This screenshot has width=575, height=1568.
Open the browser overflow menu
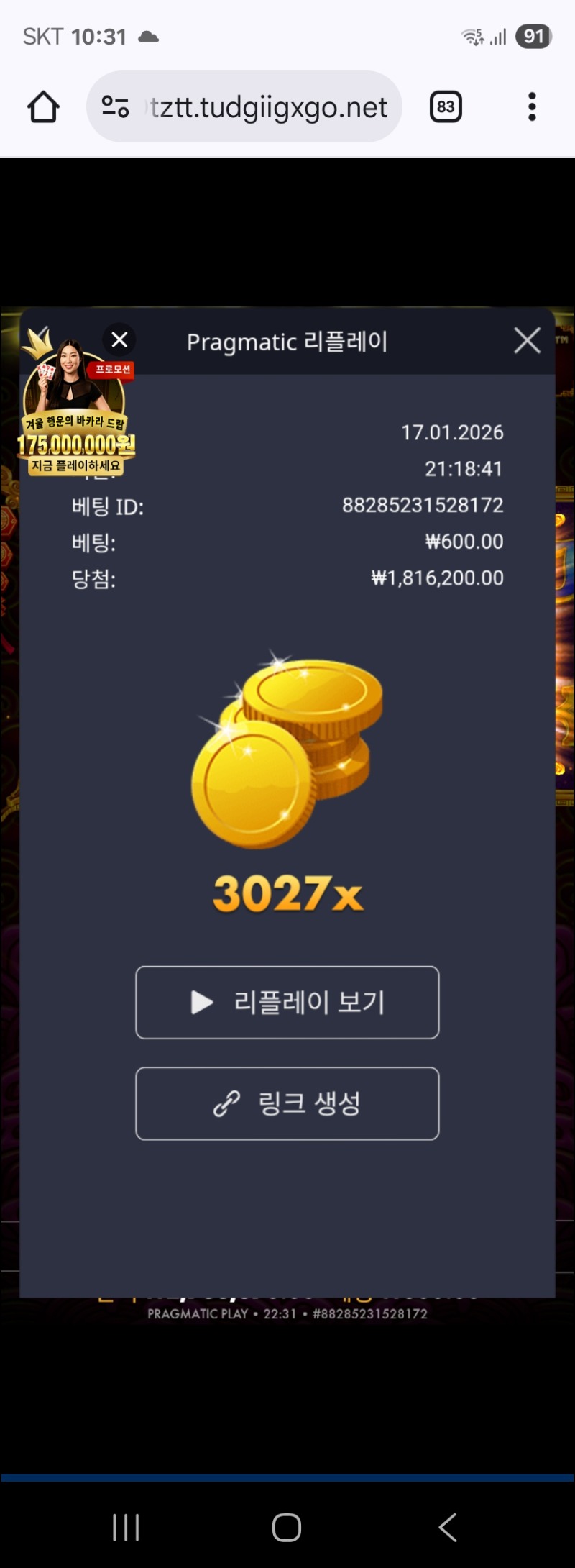click(x=532, y=107)
